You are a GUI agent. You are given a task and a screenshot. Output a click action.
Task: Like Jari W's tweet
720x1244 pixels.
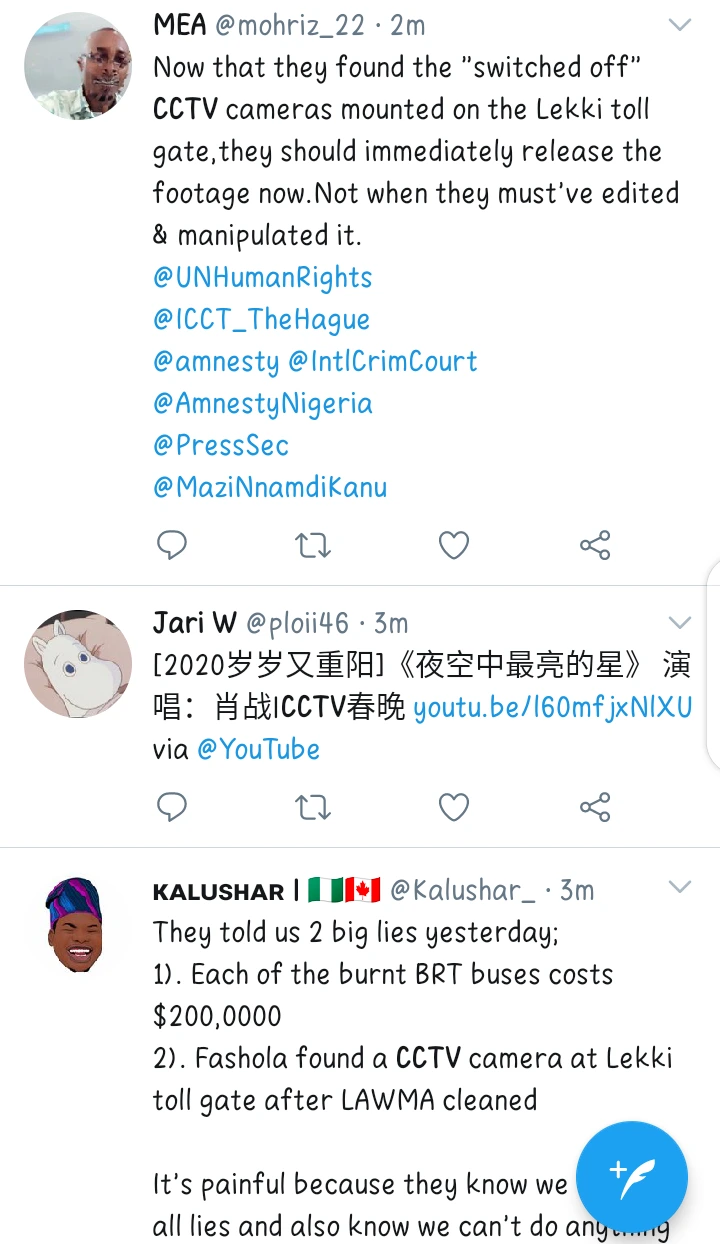(x=454, y=807)
